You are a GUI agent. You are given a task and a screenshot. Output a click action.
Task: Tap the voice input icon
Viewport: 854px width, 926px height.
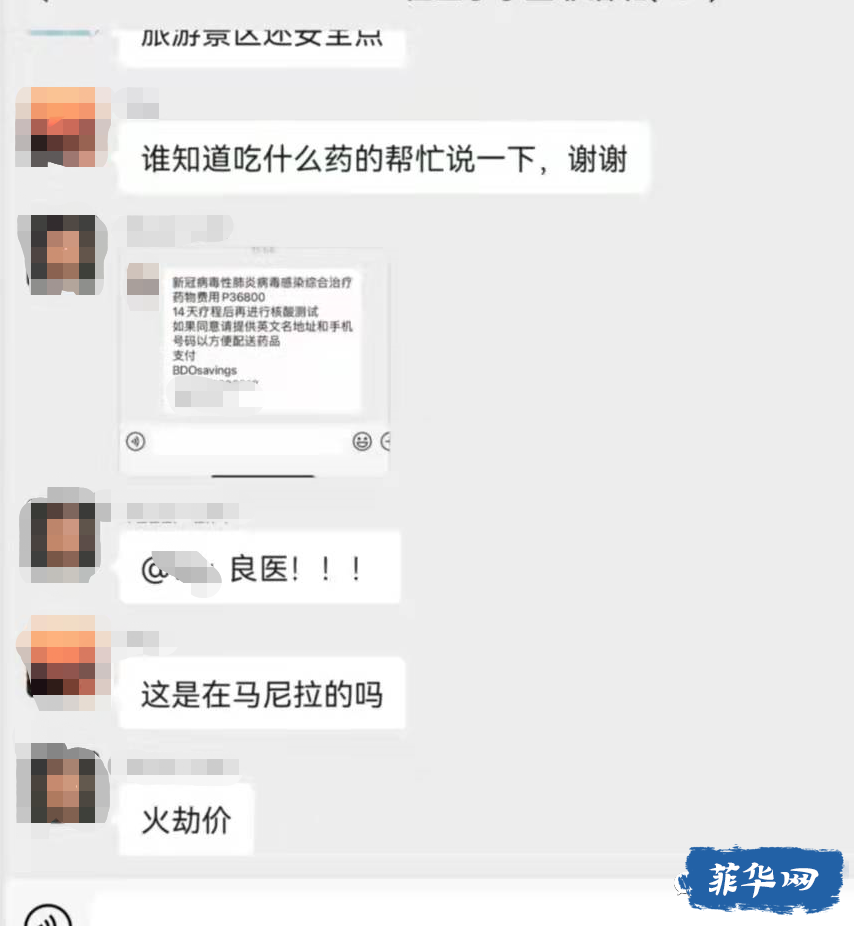[48, 917]
